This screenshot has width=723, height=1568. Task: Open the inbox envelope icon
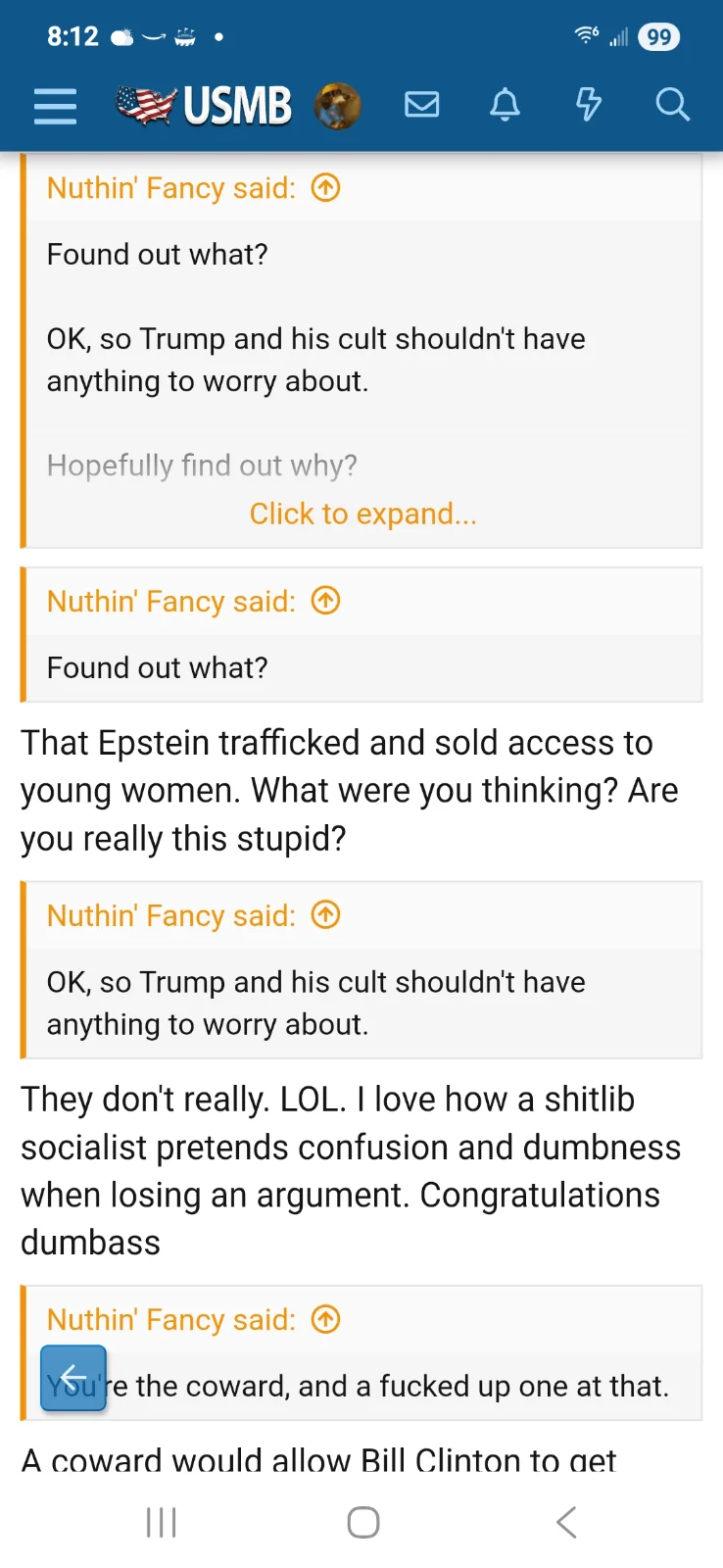(x=422, y=104)
